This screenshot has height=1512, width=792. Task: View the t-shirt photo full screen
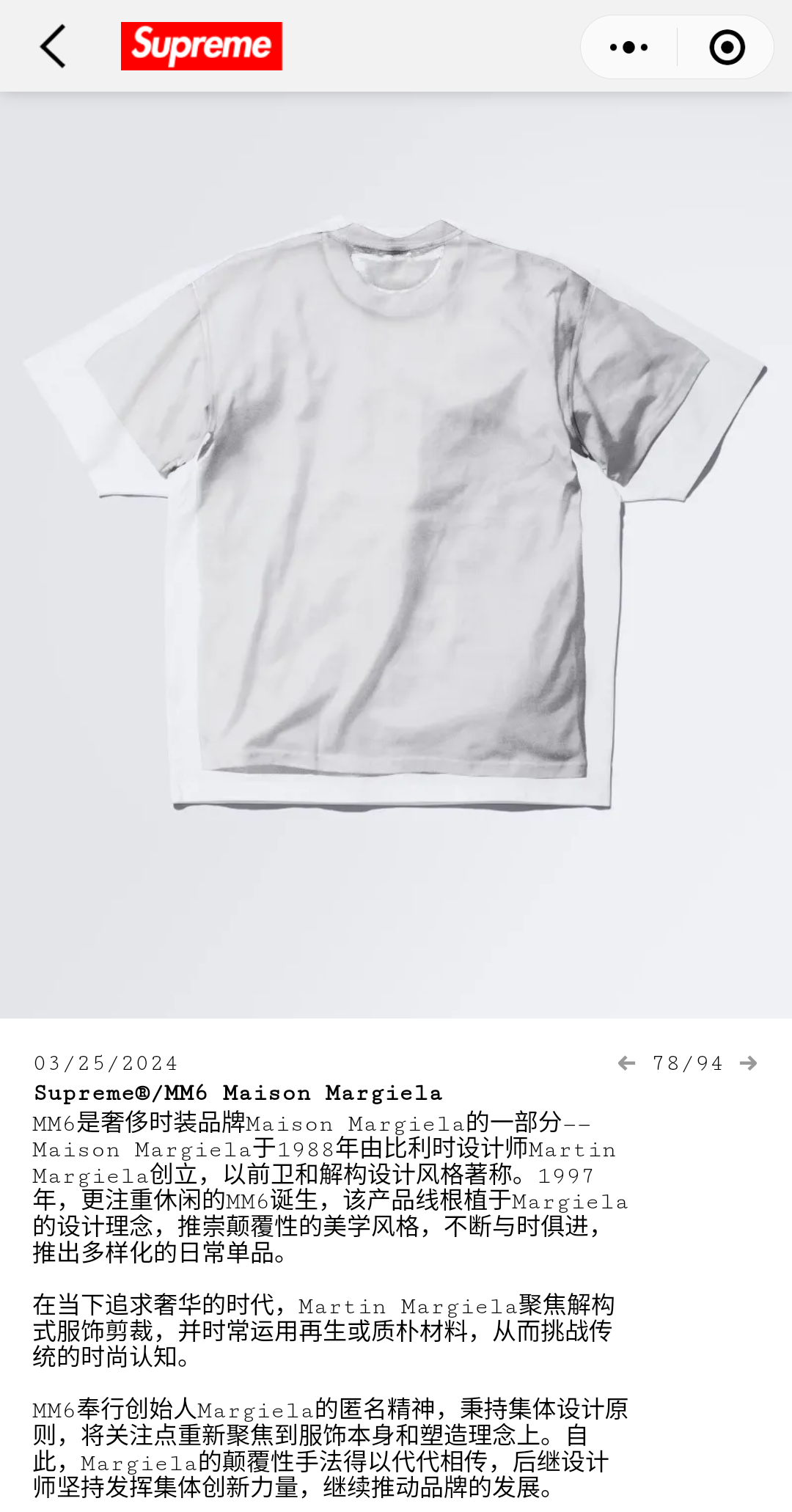(396, 513)
